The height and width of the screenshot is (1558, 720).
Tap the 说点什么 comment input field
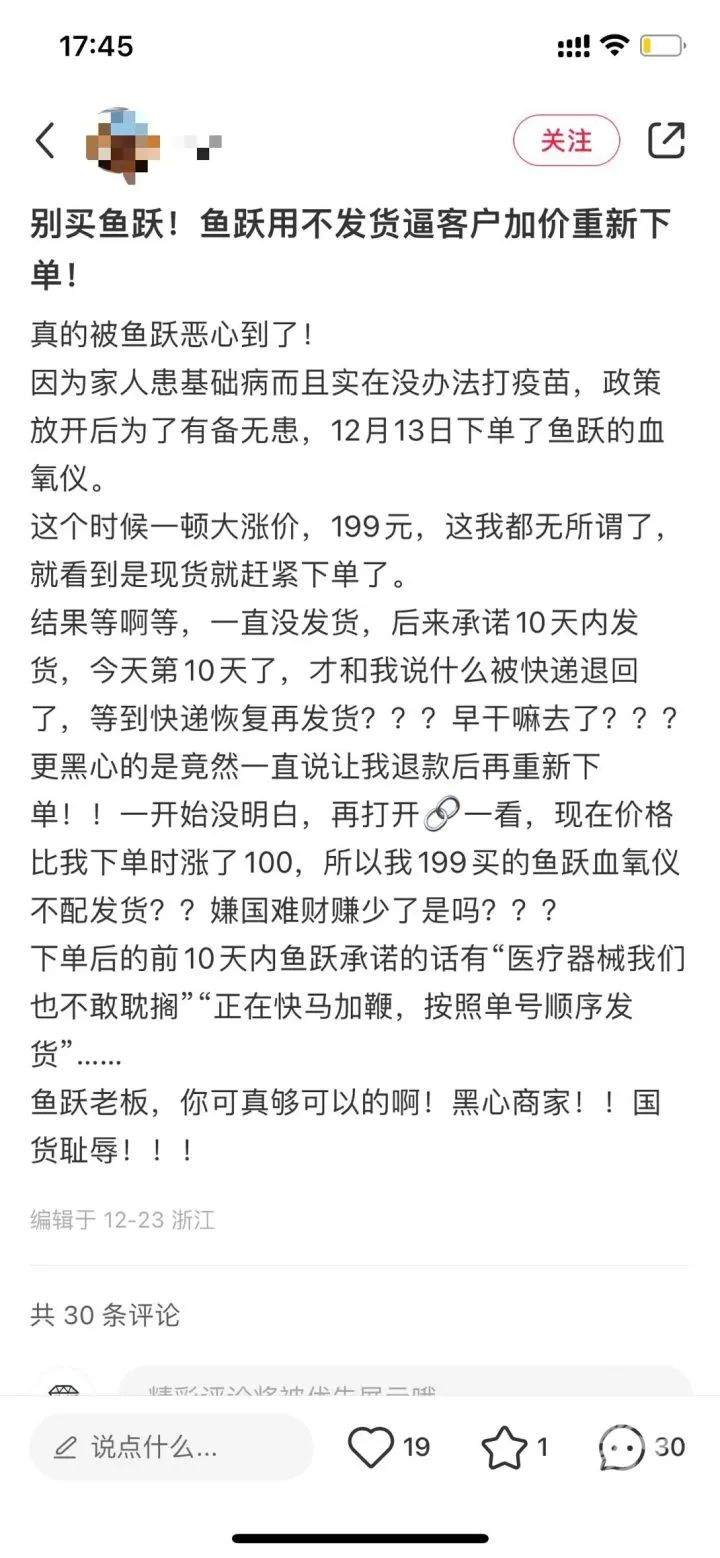171,1446
